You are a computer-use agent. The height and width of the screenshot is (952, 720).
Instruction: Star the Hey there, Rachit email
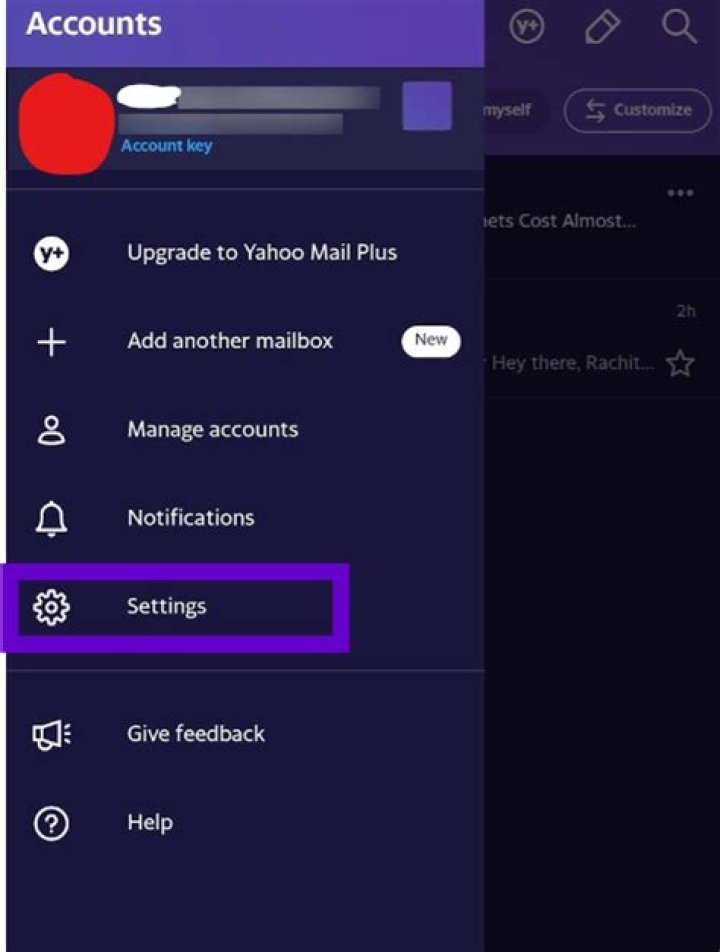click(x=680, y=363)
